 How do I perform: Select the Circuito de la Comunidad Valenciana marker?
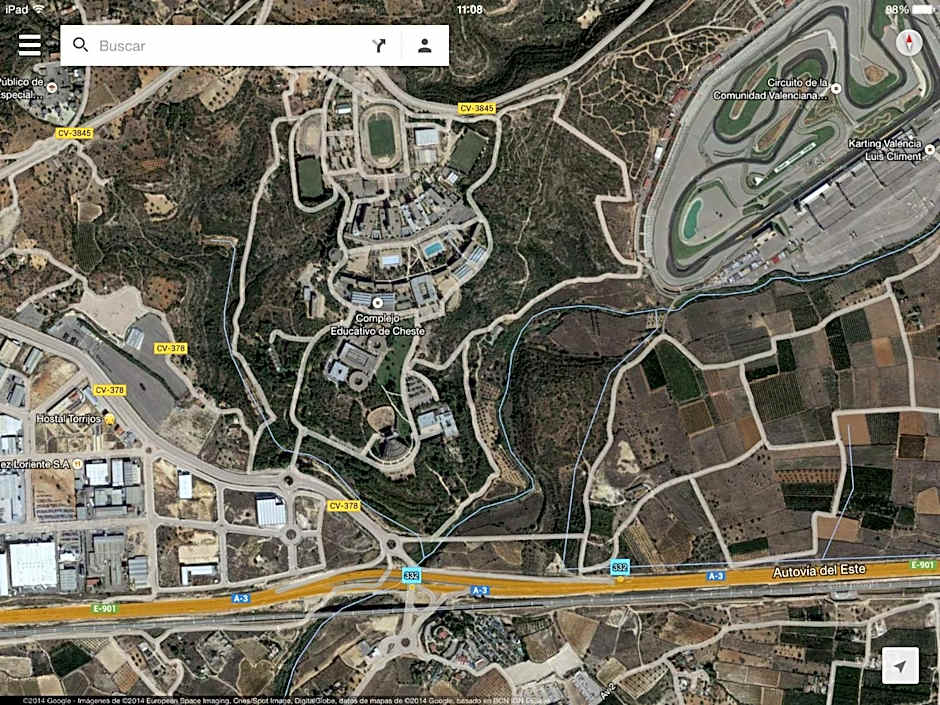pyautogui.click(x=836, y=88)
